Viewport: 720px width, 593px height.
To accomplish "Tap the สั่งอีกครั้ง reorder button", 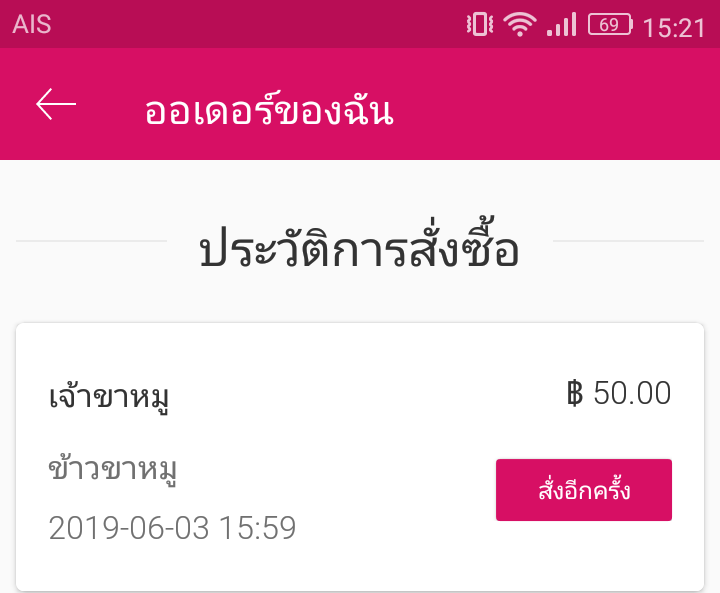I will [x=584, y=490].
